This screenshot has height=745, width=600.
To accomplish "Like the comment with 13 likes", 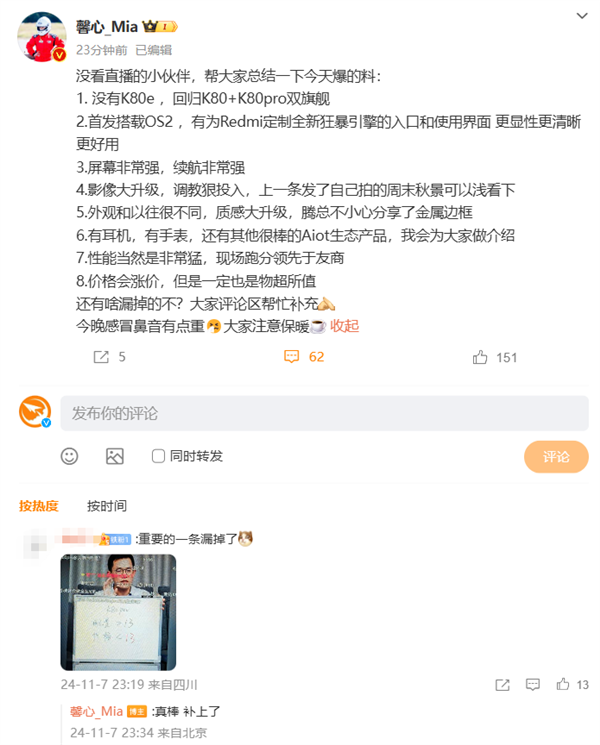I will click(x=573, y=685).
